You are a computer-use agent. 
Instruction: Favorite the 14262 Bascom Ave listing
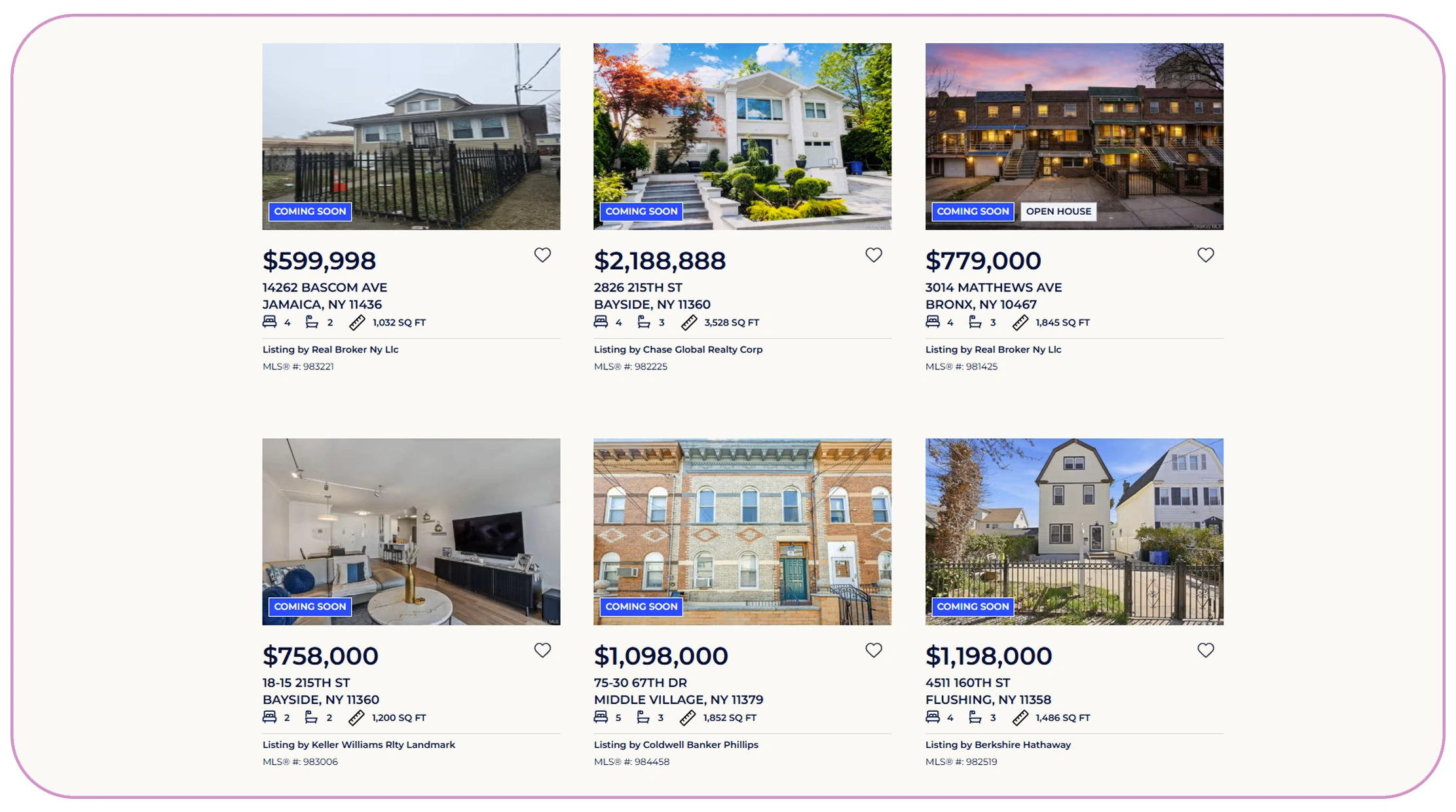pos(542,255)
